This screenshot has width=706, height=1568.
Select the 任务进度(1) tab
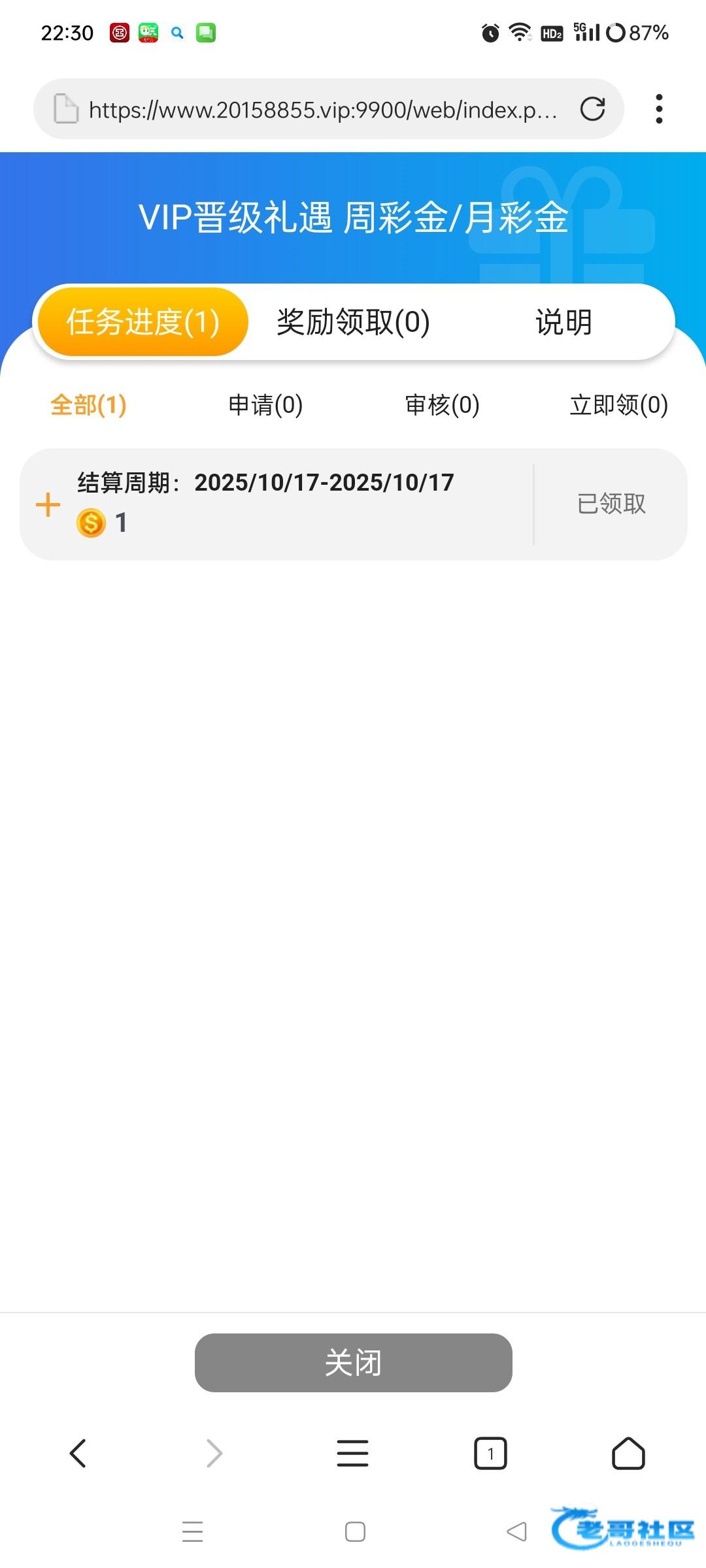(x=143, y=322)
